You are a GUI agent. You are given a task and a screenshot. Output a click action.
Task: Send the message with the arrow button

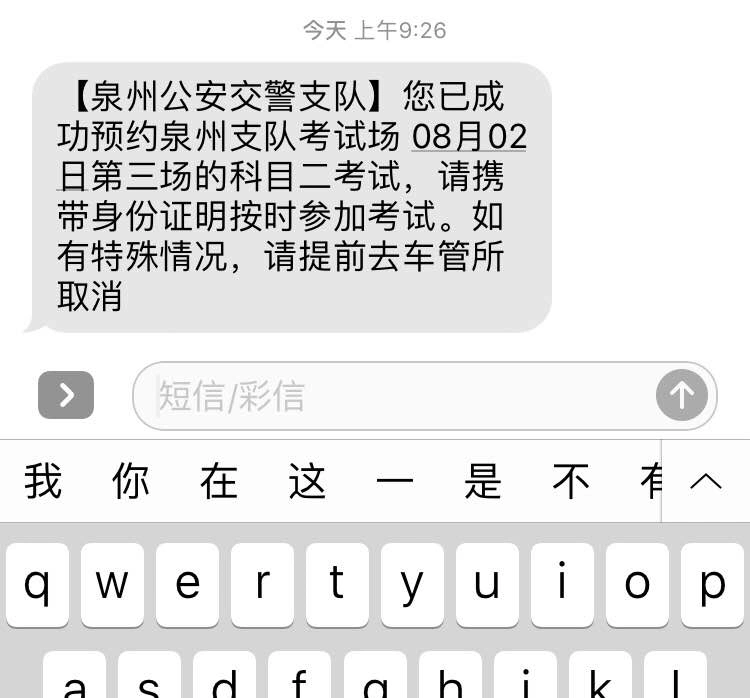click(681, 396)
